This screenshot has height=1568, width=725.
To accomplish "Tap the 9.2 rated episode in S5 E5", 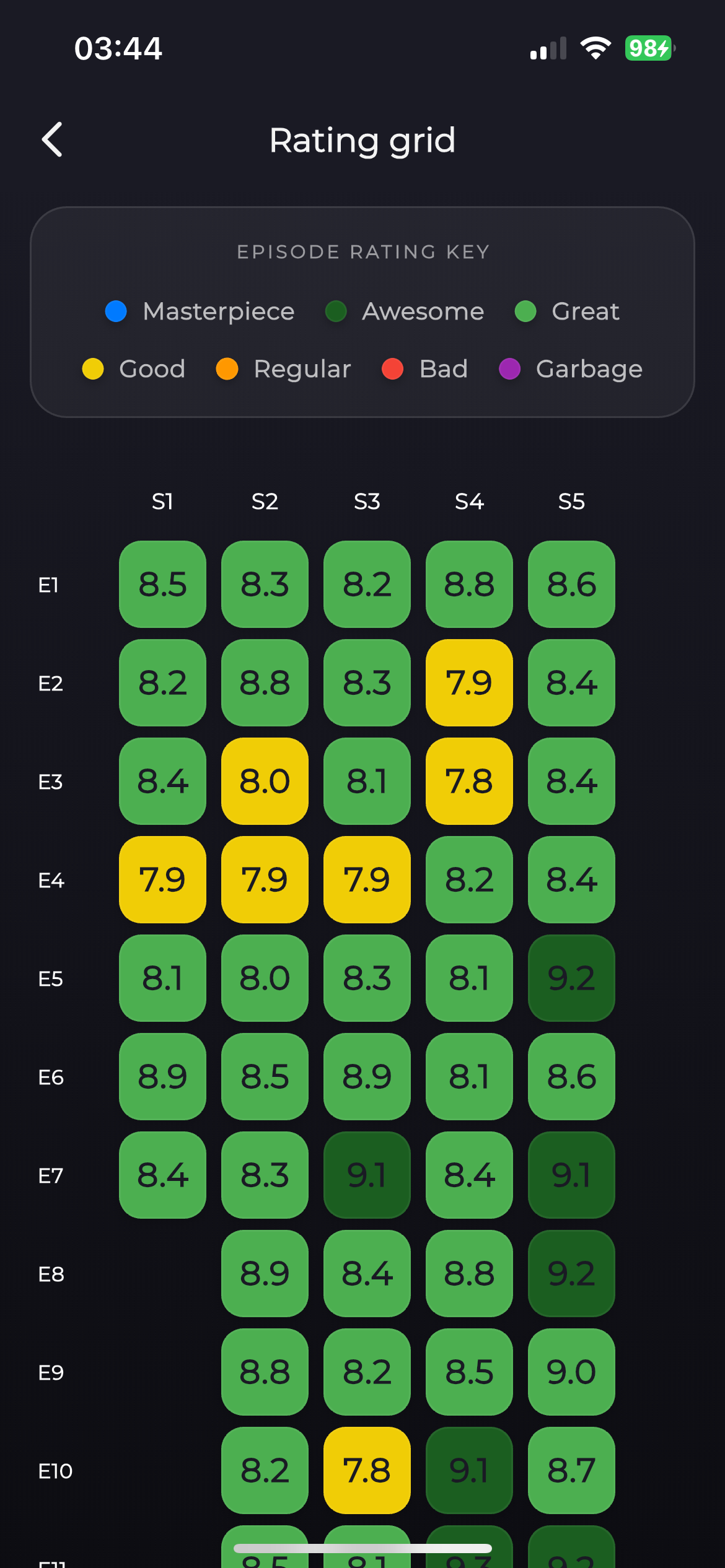I will (571, 978).
